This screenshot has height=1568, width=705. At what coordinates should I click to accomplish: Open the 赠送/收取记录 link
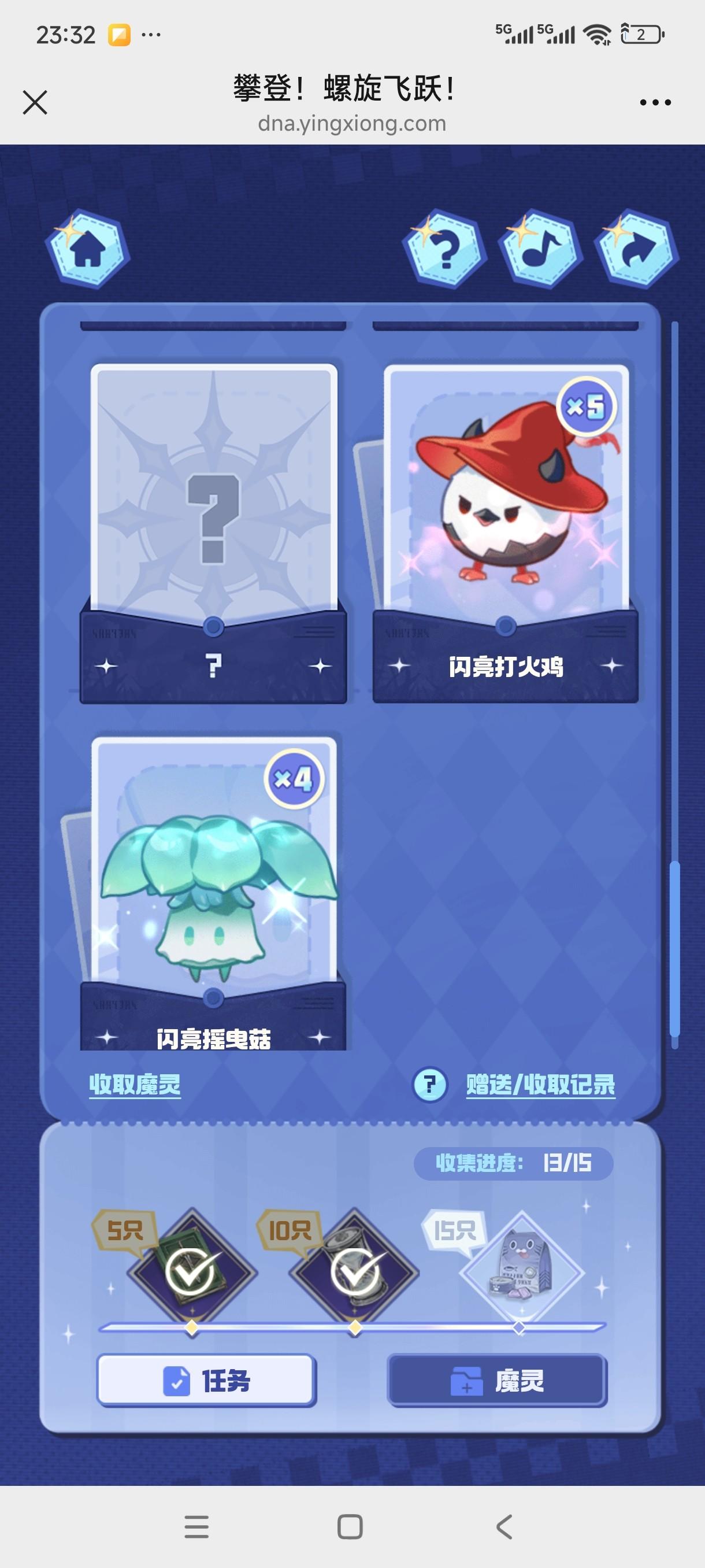point(540,1084)
